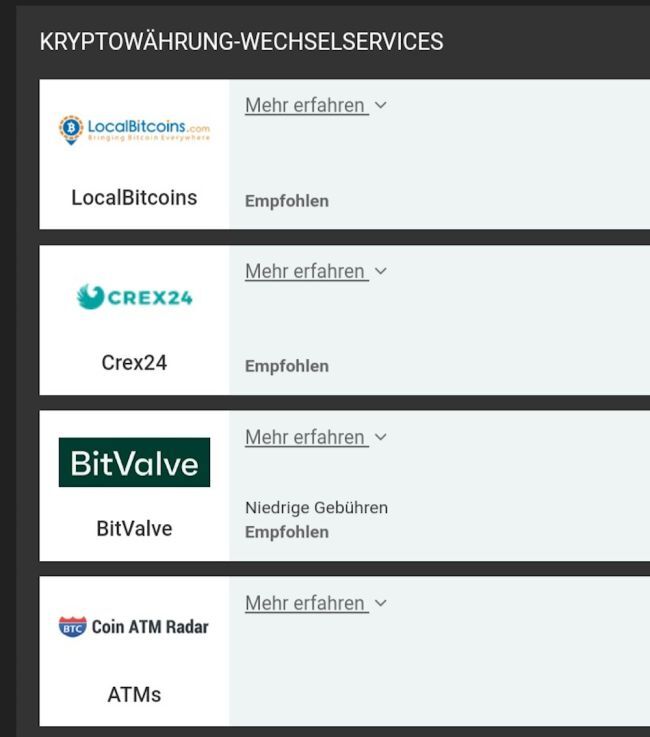
Task: Open the LocalBitcoins exchange service
Action: (134, 130)
